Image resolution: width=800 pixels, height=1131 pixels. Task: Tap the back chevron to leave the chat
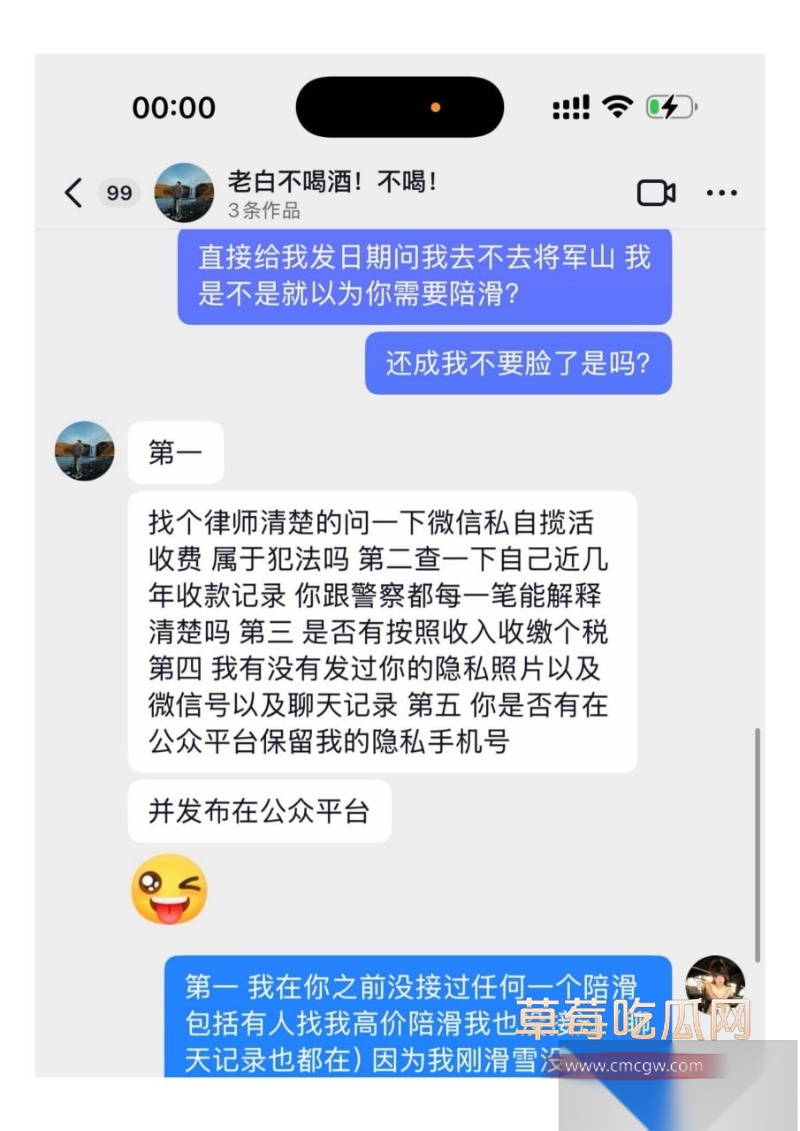click(x=72, y=192)
